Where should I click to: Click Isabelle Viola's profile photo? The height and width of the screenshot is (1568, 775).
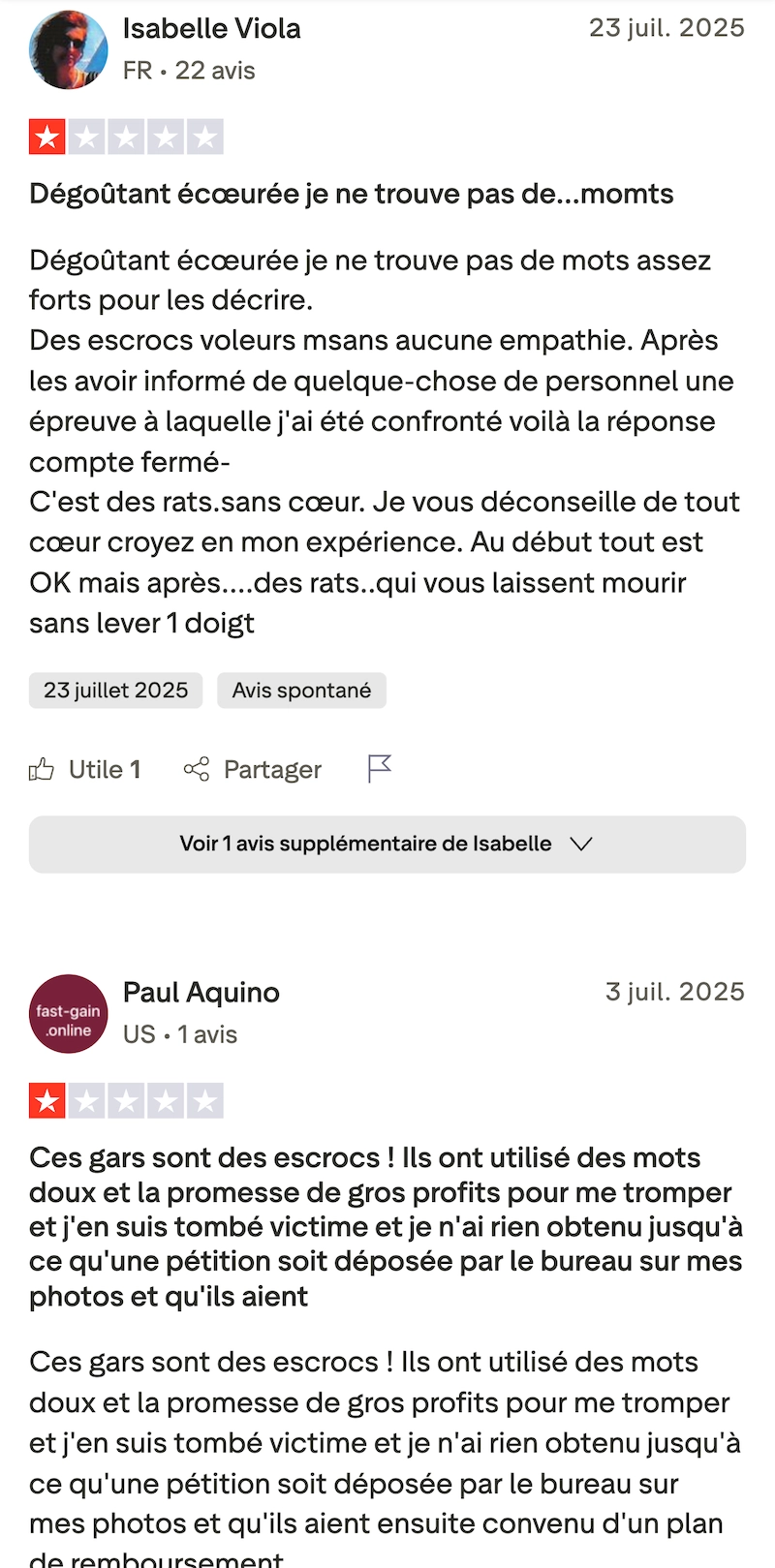click(68, 48)
